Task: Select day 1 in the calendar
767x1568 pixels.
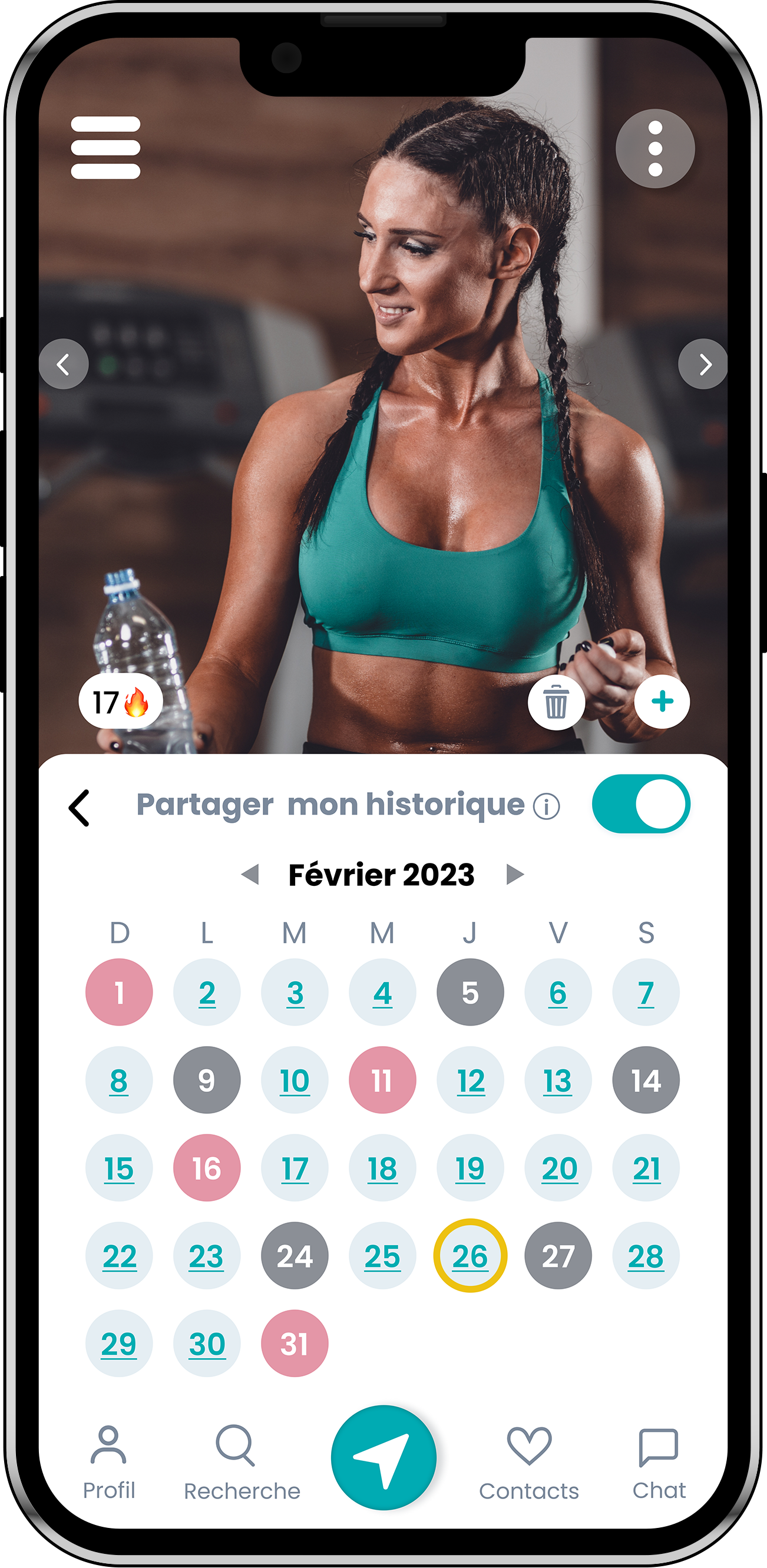Action: pos(120,993)
